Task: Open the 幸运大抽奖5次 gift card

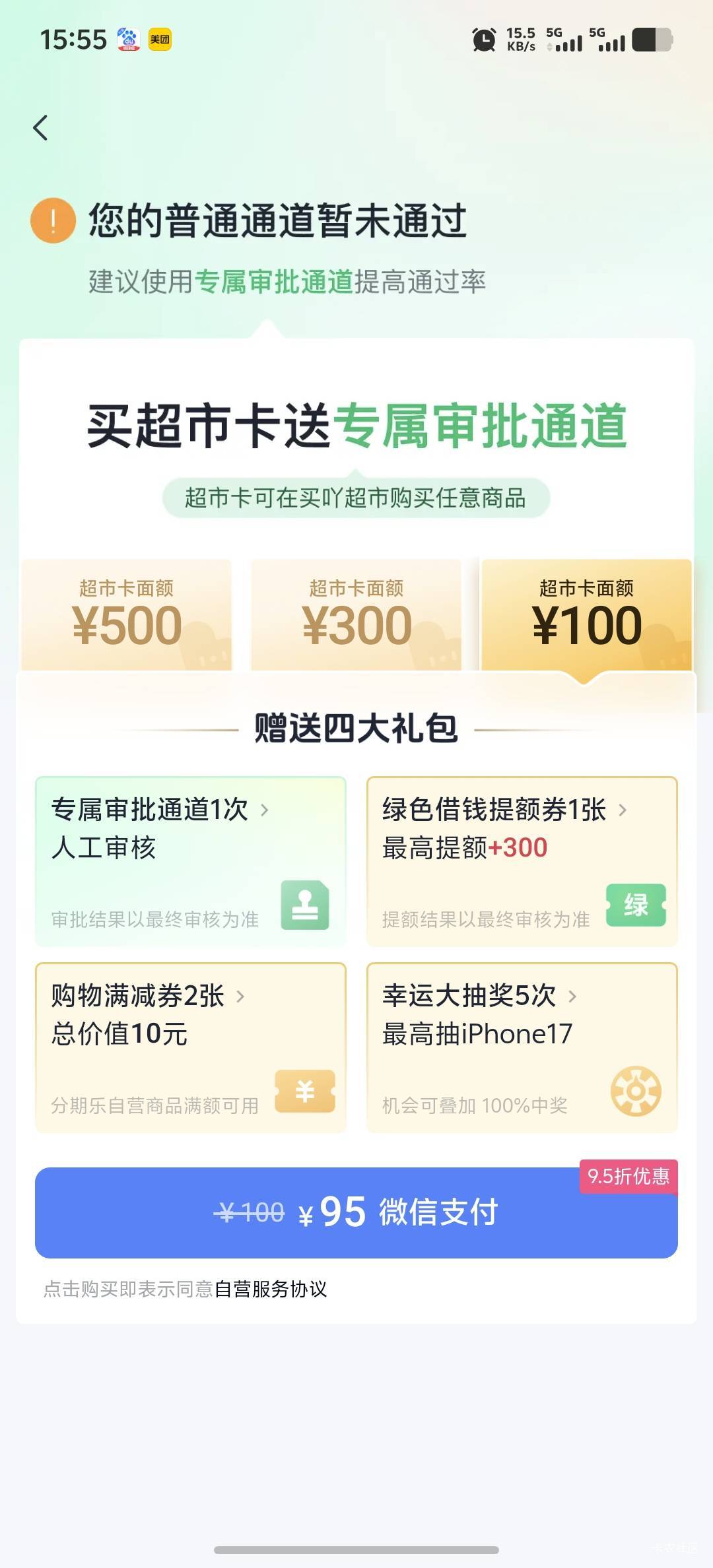Action: tap(522, 1048)
